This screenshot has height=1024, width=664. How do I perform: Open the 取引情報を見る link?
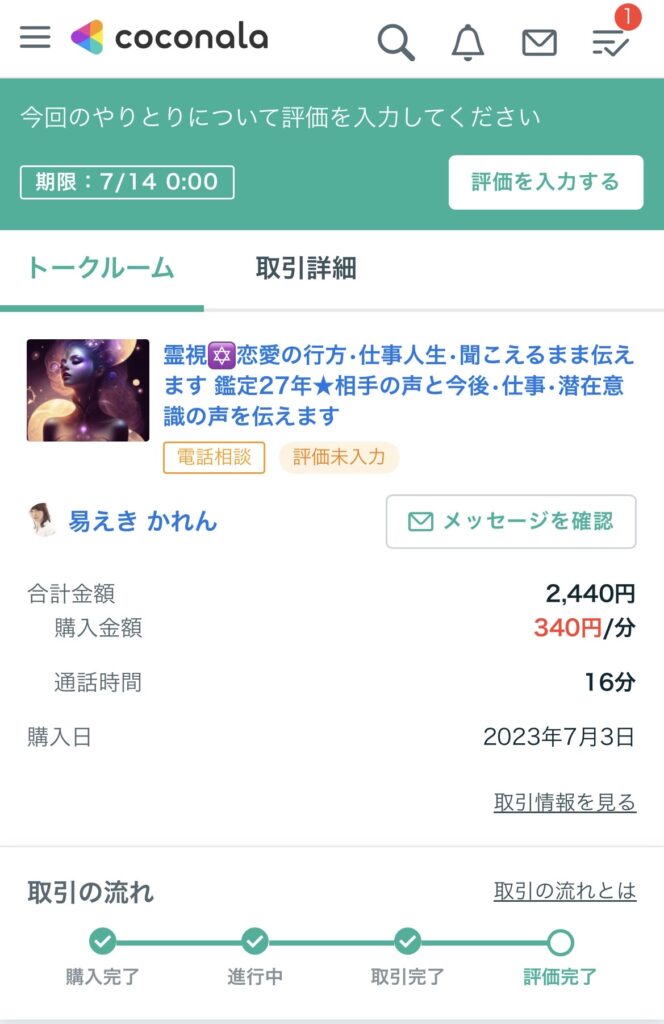coord(565,802)
